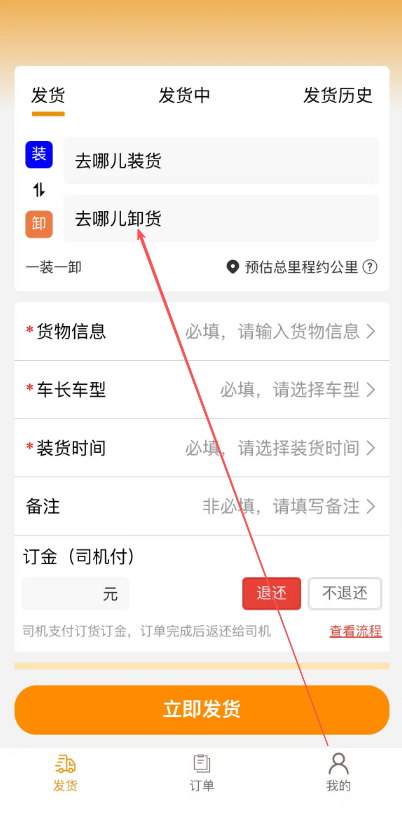Screen dimensions: 402x817
Task: Select the 退还 deposit option
Action: click(x=271, y=593)
